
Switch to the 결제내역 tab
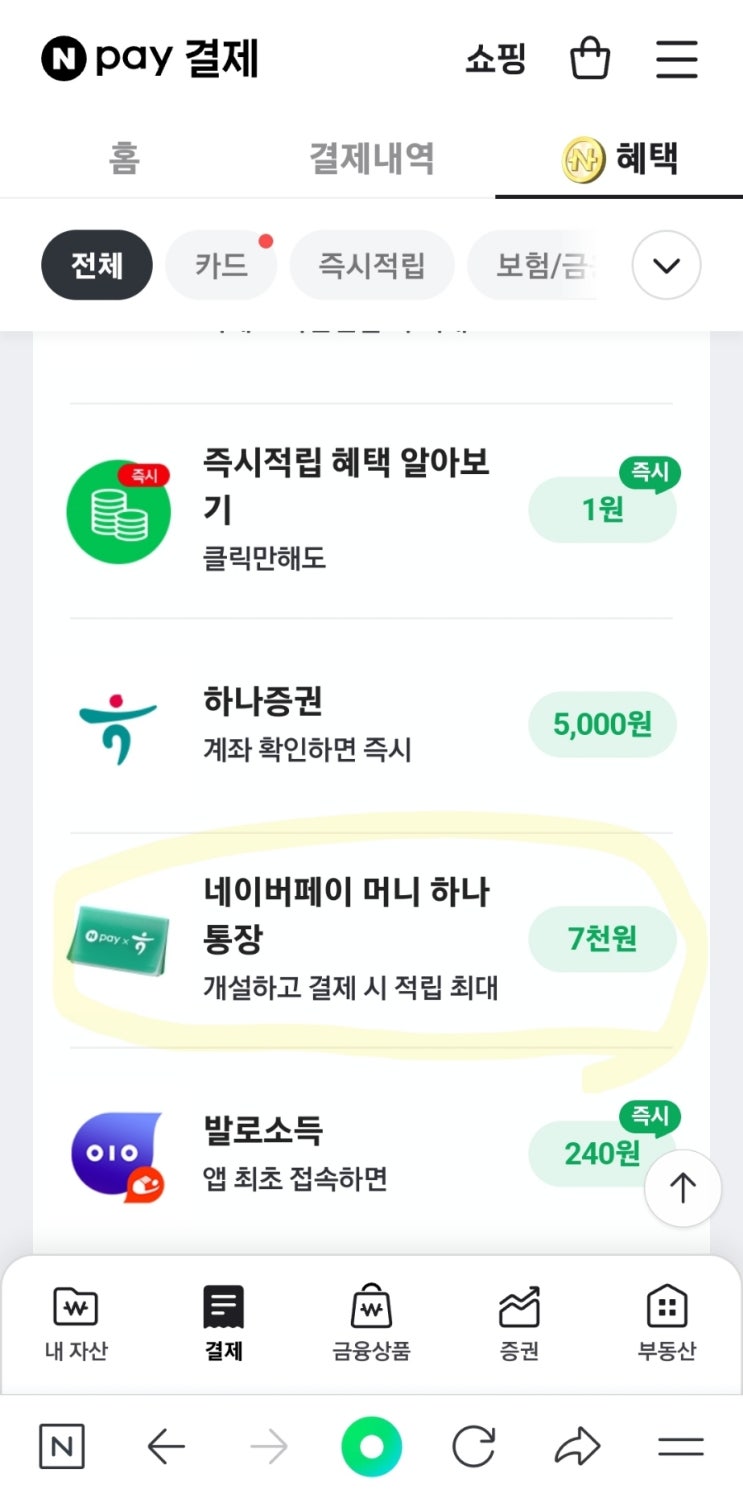pyautogui.click(x=372, y=158)
